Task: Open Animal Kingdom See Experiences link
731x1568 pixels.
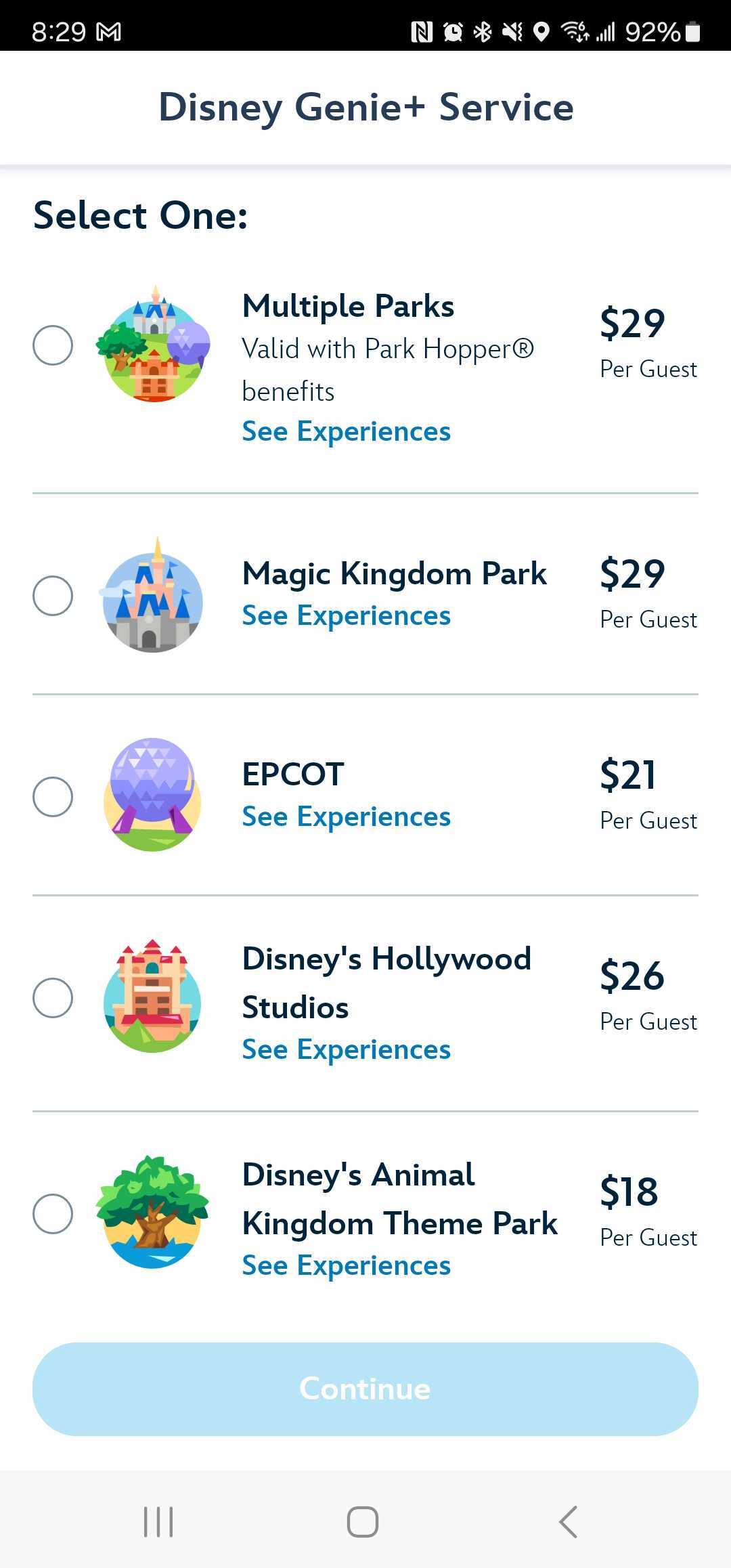Action: tap(346, 1266)
